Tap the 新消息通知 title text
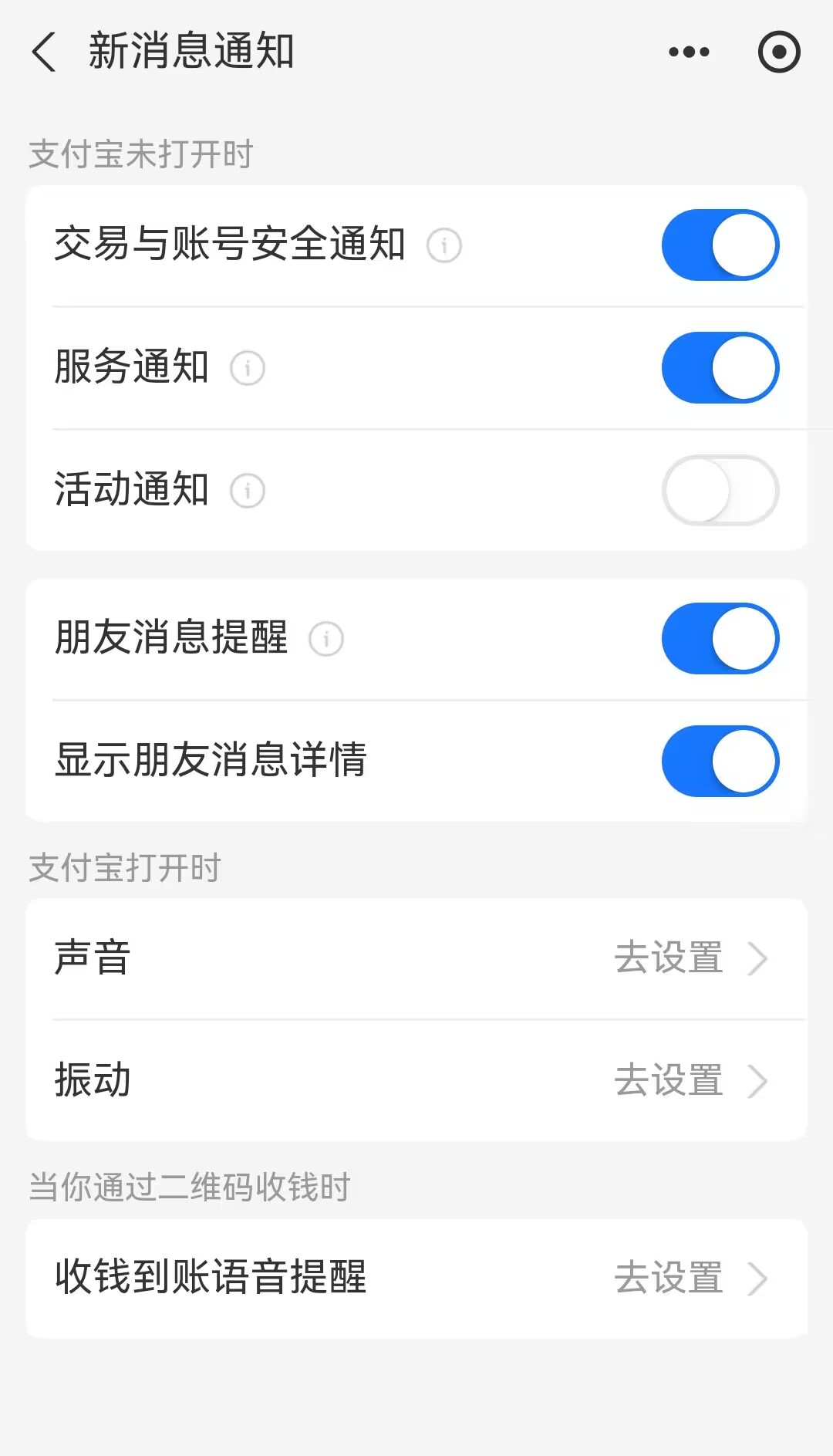Screen dimensions: 833x1456 (193, 51)
